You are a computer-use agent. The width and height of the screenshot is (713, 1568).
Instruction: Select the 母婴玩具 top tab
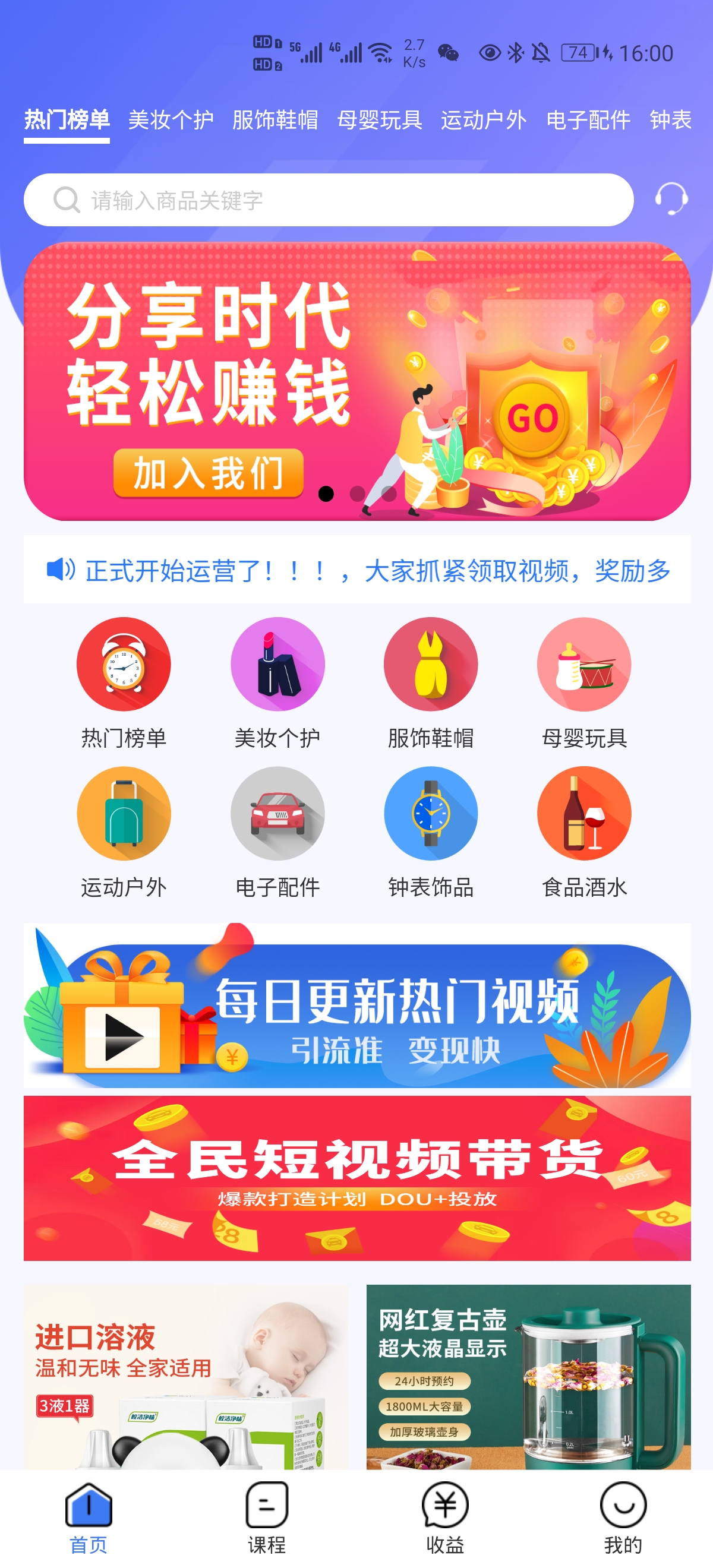pos(379,120)
